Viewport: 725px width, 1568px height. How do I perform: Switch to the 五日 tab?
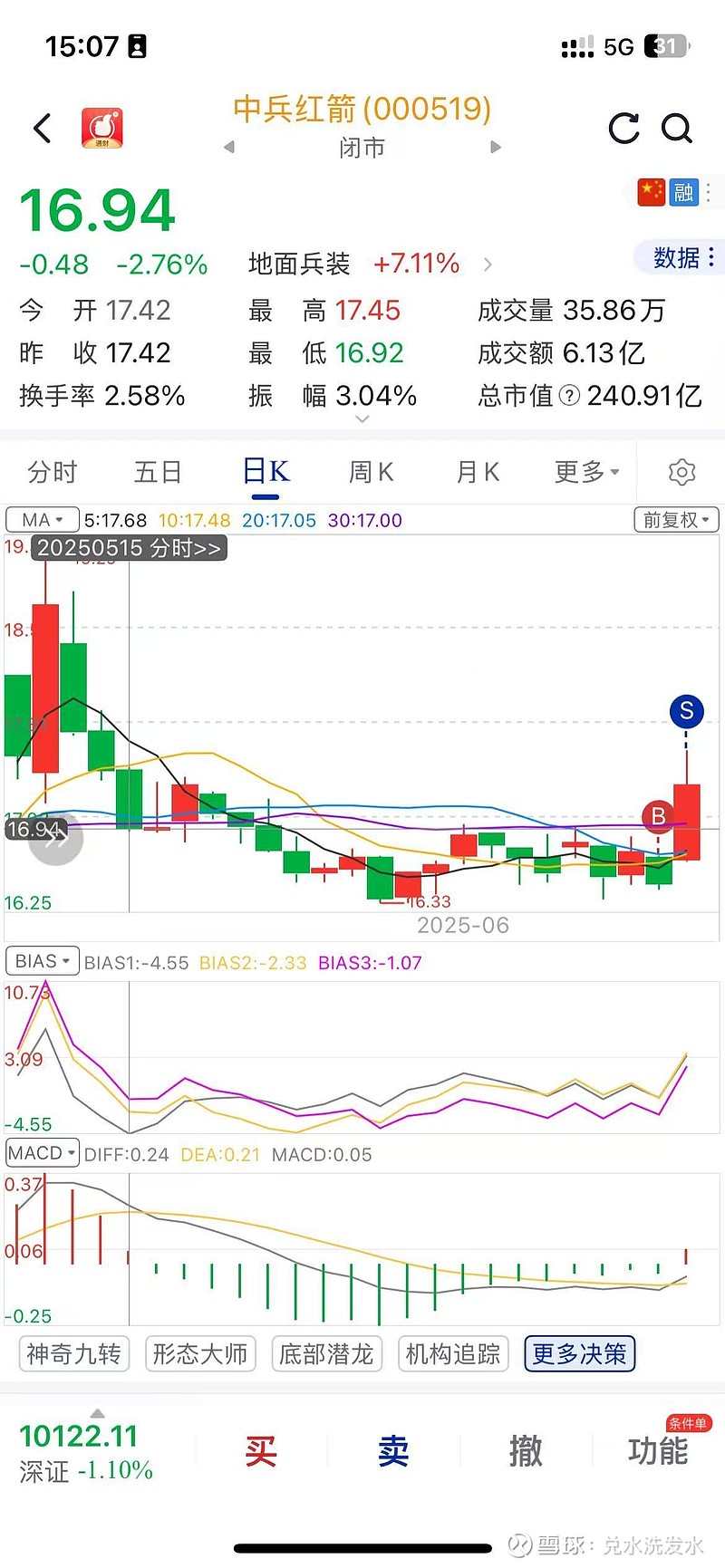[x=159, y=472]
